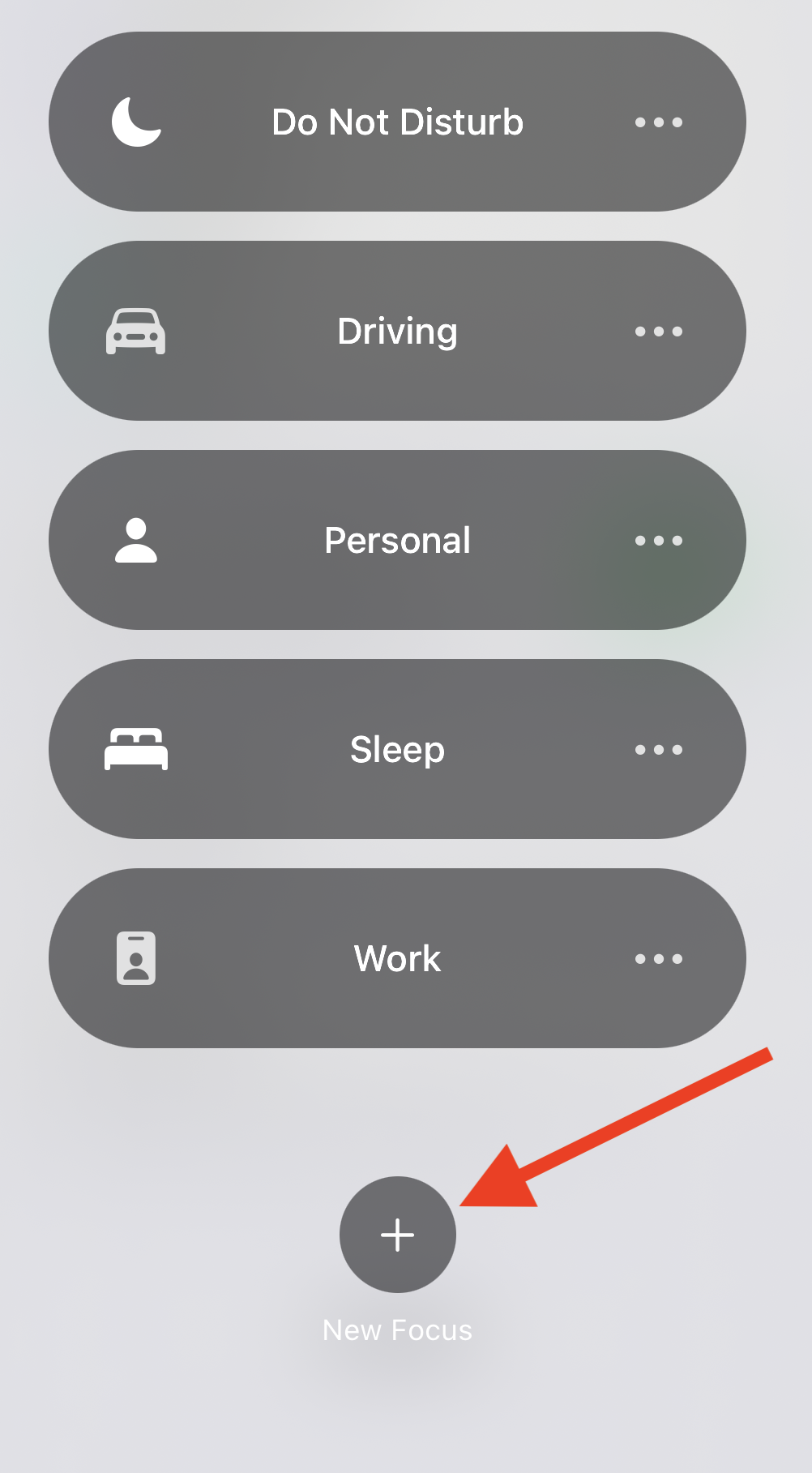The image size is (812, 1473).
Task: Open the Driving more options dots
Action: (x=659, y=332)
